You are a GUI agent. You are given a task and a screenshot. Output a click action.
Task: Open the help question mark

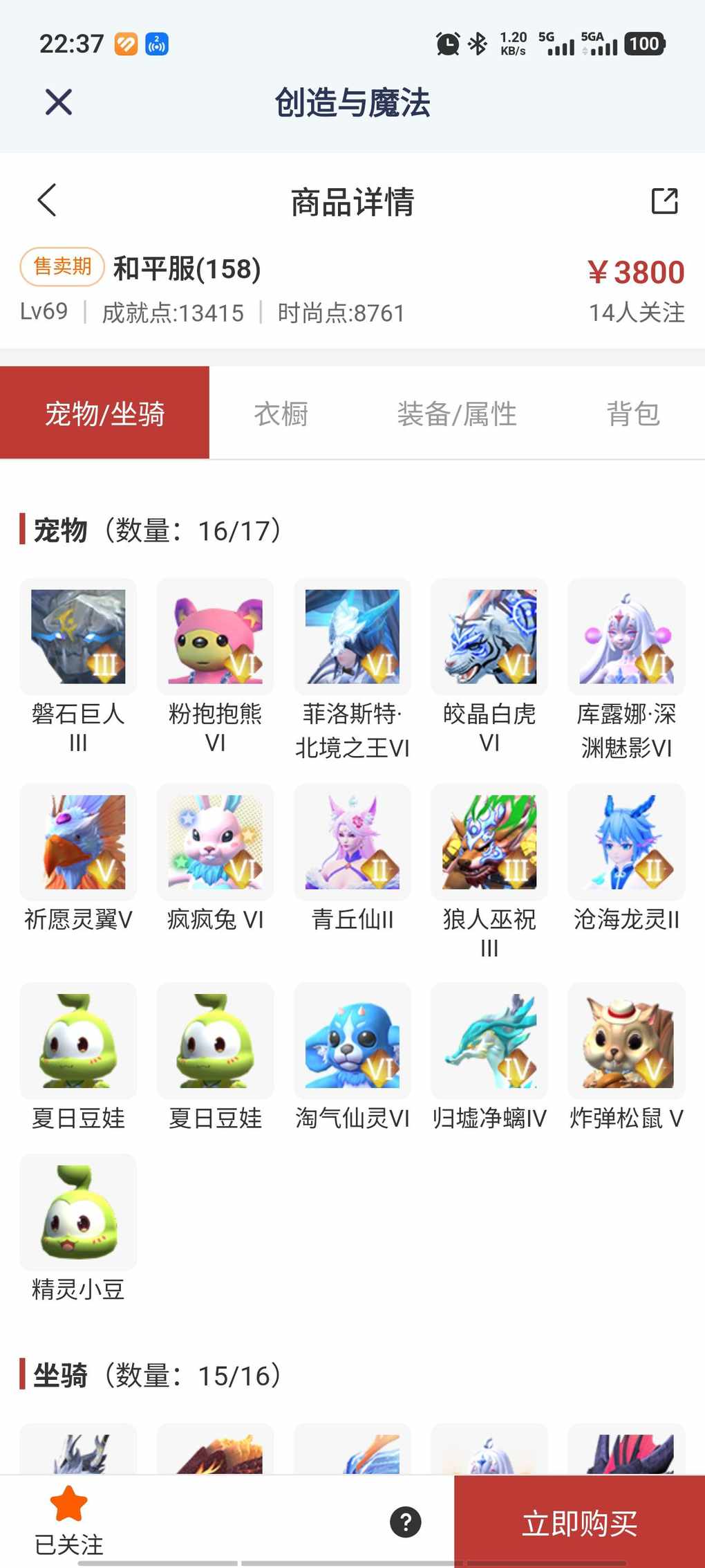(406, 1522)
